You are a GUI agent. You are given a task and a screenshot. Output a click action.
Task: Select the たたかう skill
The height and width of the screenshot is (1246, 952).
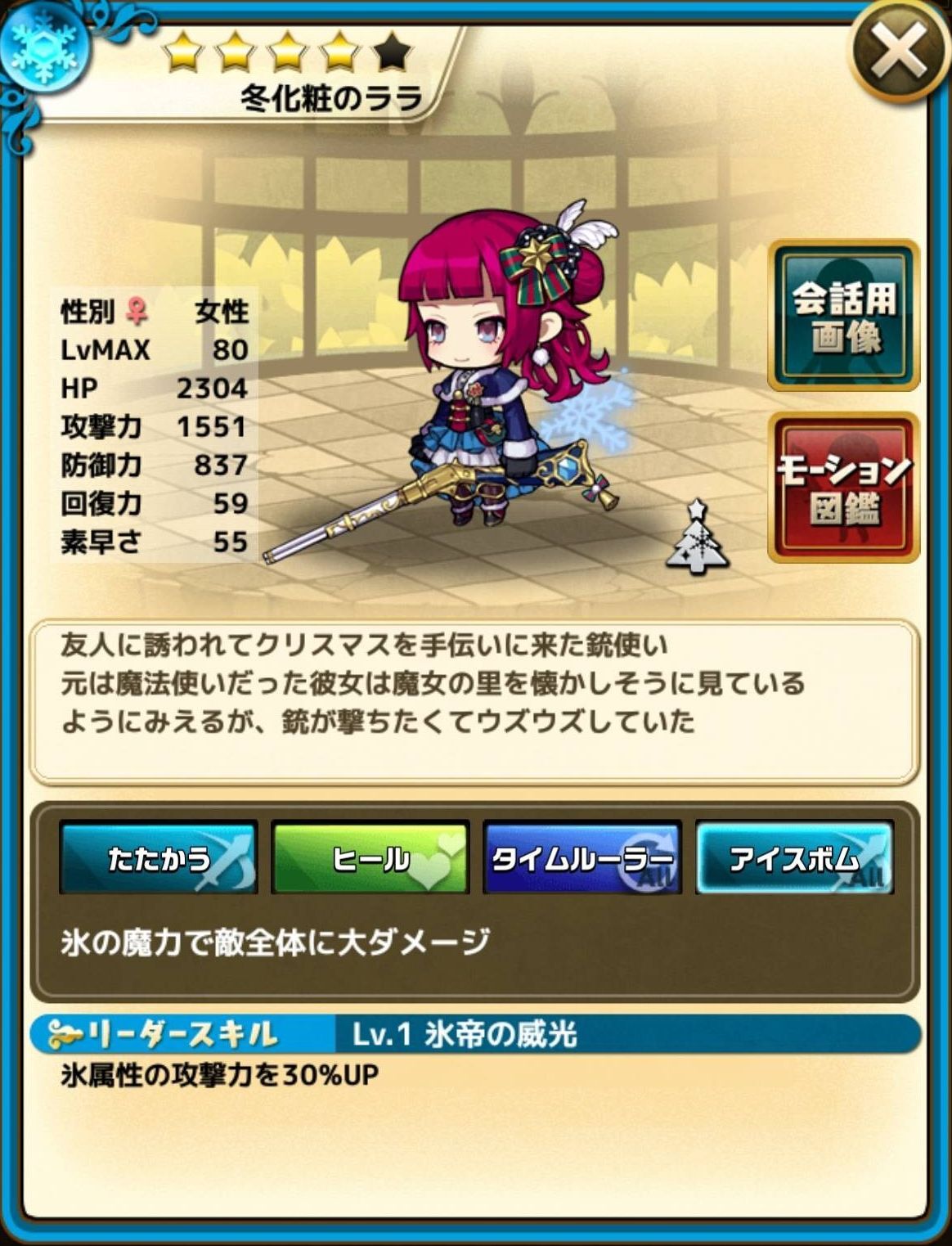pyautogui.click(x=159, y=857)
